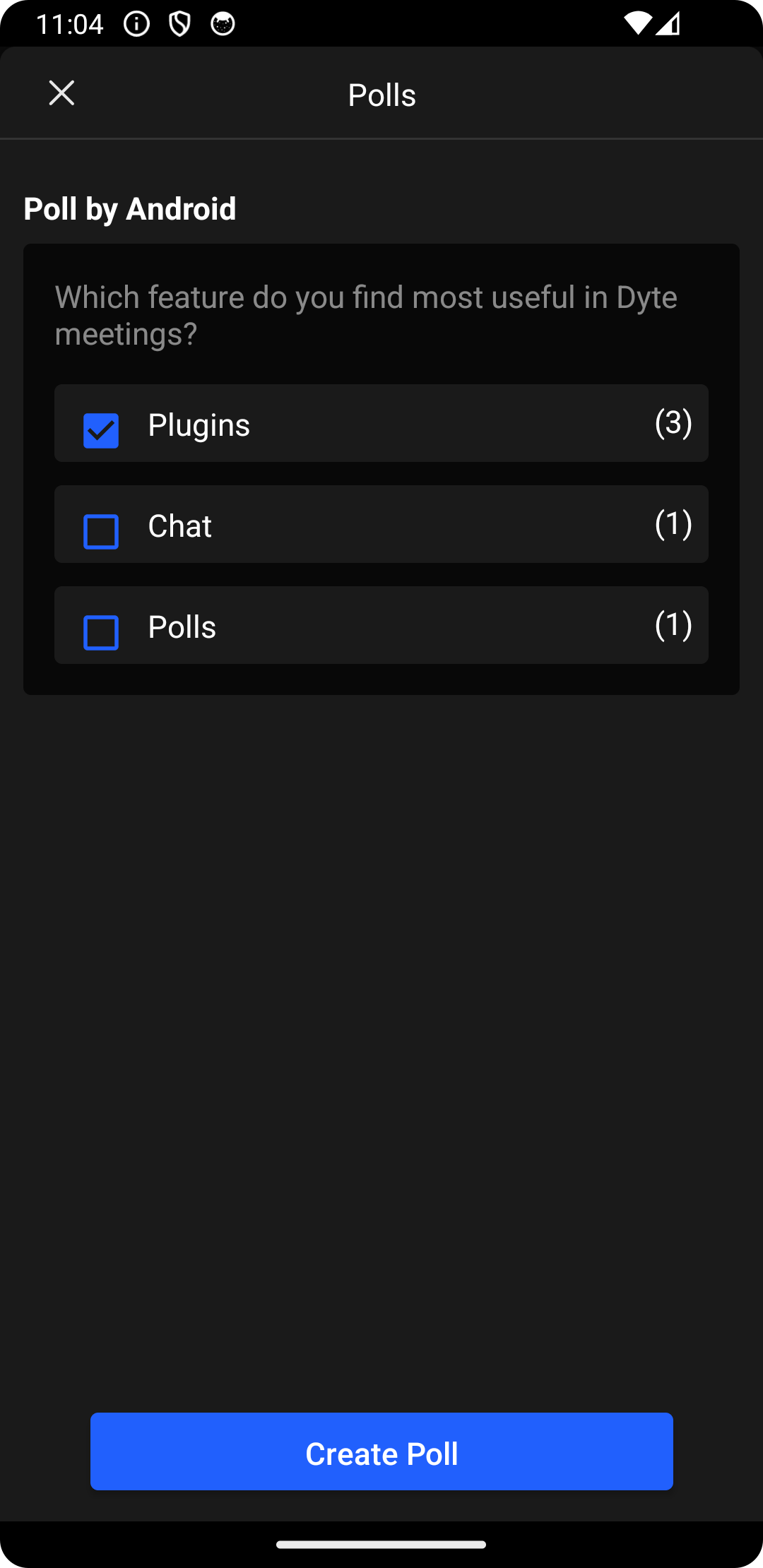
Task: Check the Polls option checkbox
Action: (x=101, y=631)
